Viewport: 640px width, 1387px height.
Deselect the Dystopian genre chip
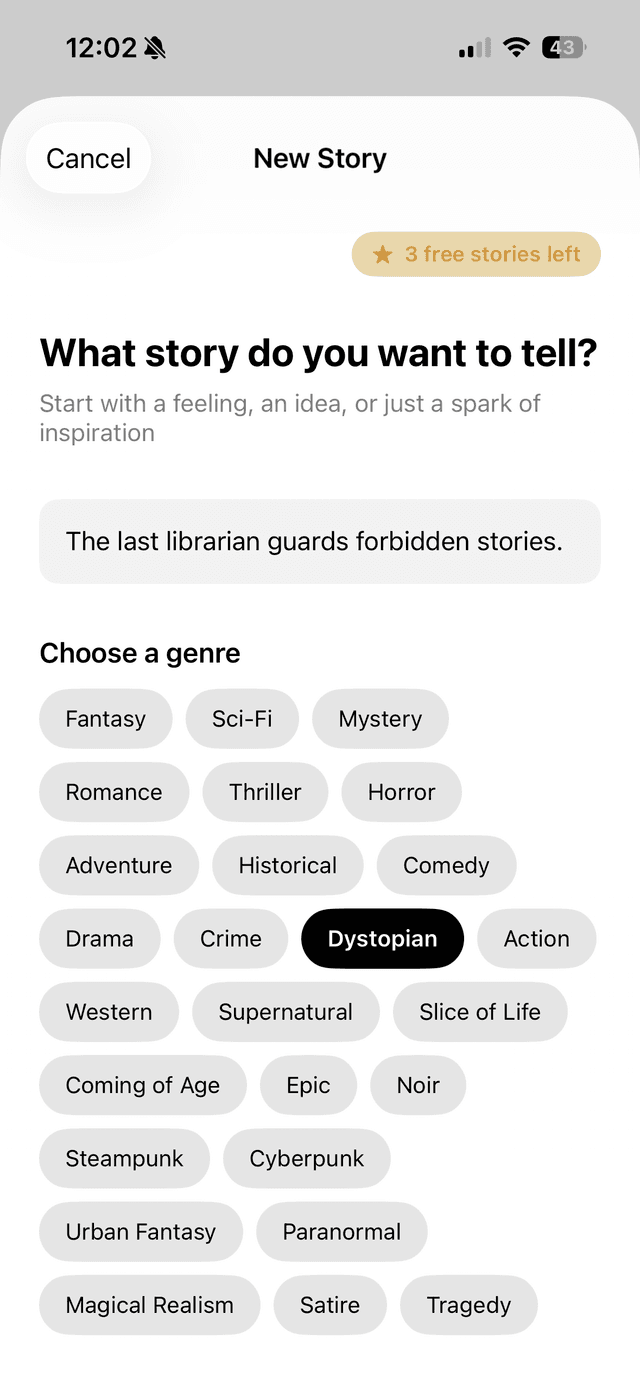click(x=382, y=938)
